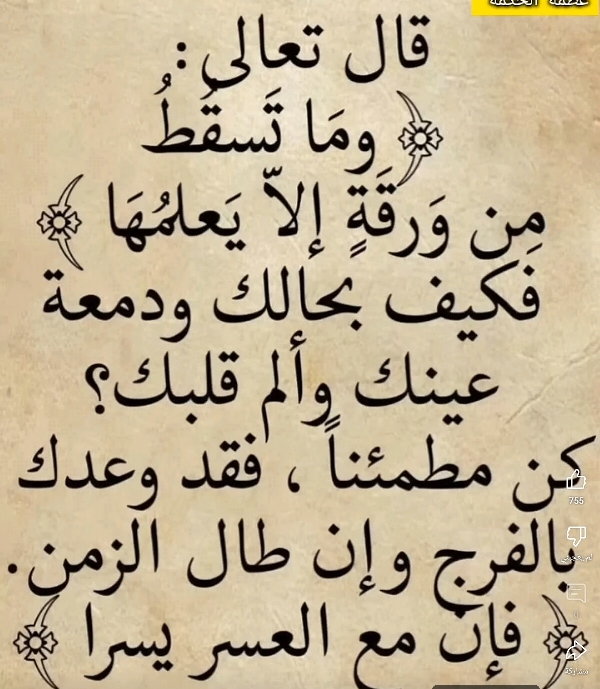Share this short video
600x689 pixels.
pyautogui.click(x=576, y=650)
